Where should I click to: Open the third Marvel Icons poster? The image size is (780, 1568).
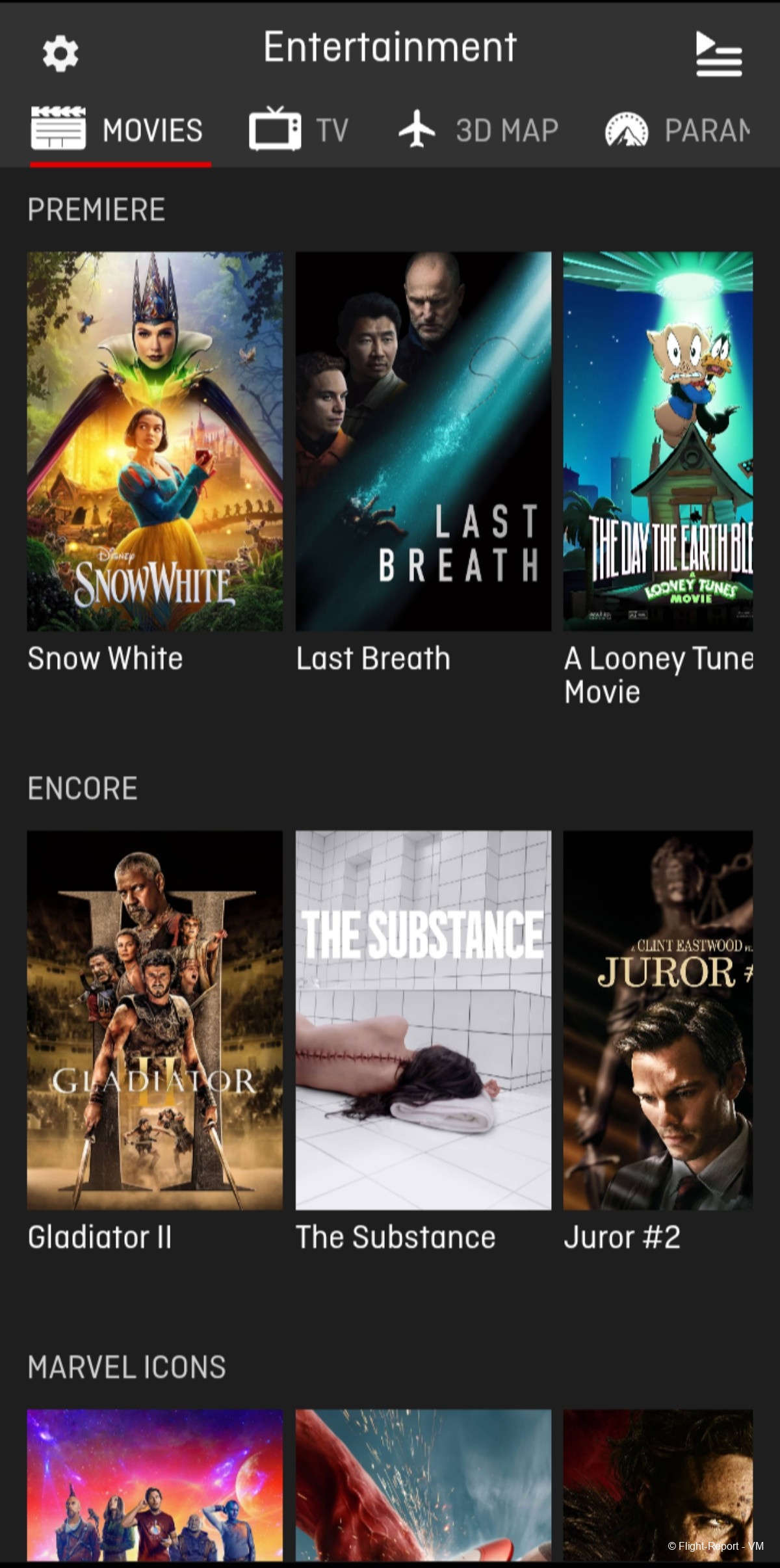658,1485
